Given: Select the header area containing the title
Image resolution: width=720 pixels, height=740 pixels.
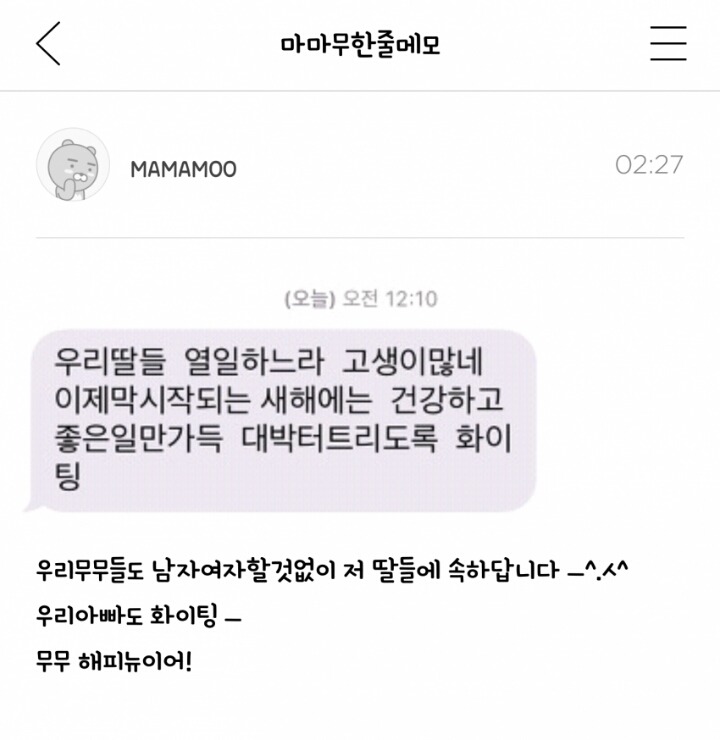Looking at the screenshot, I should pyautogui.click(x=360, y=42).
